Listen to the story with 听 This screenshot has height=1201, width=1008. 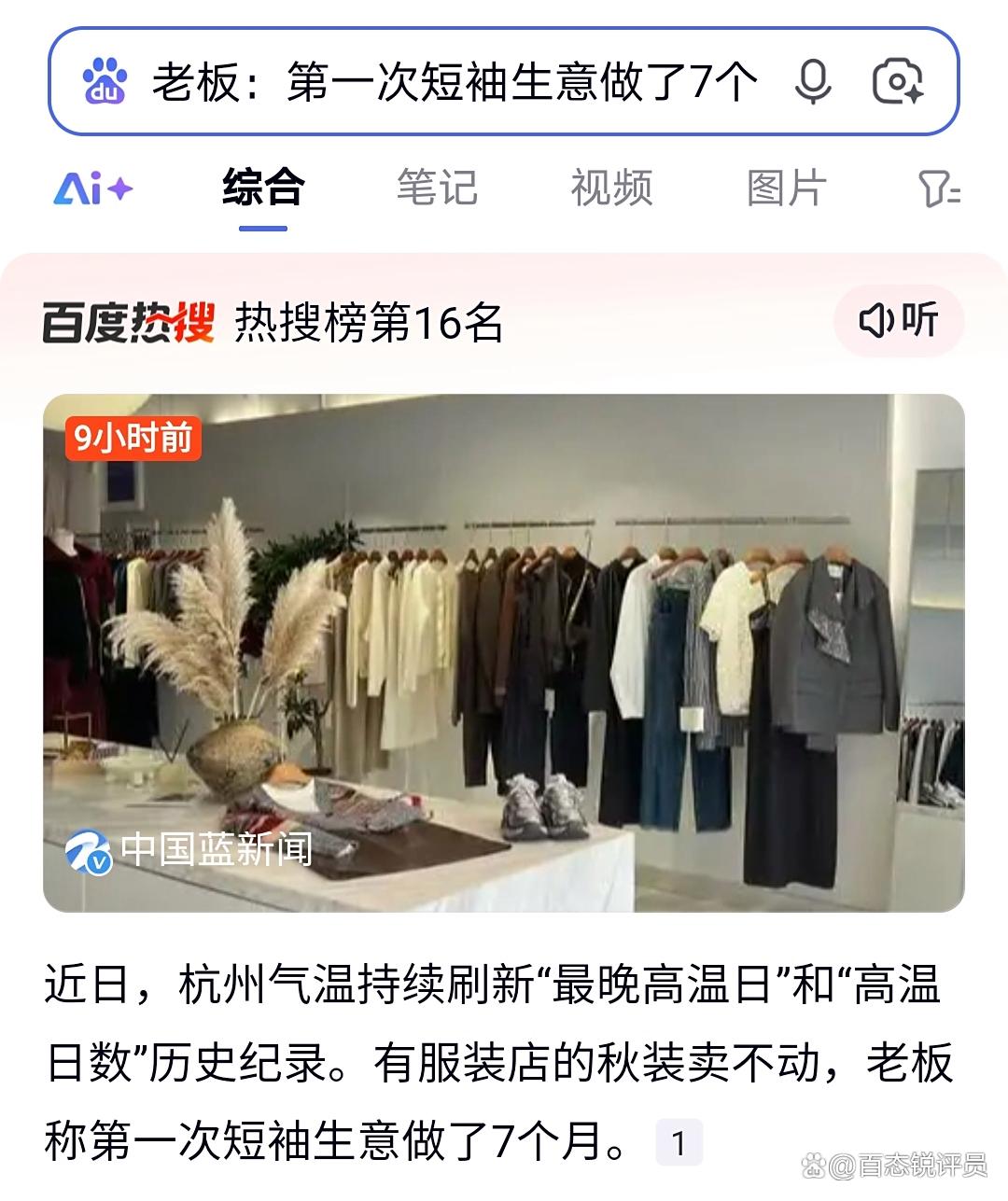tap(898, 321)
